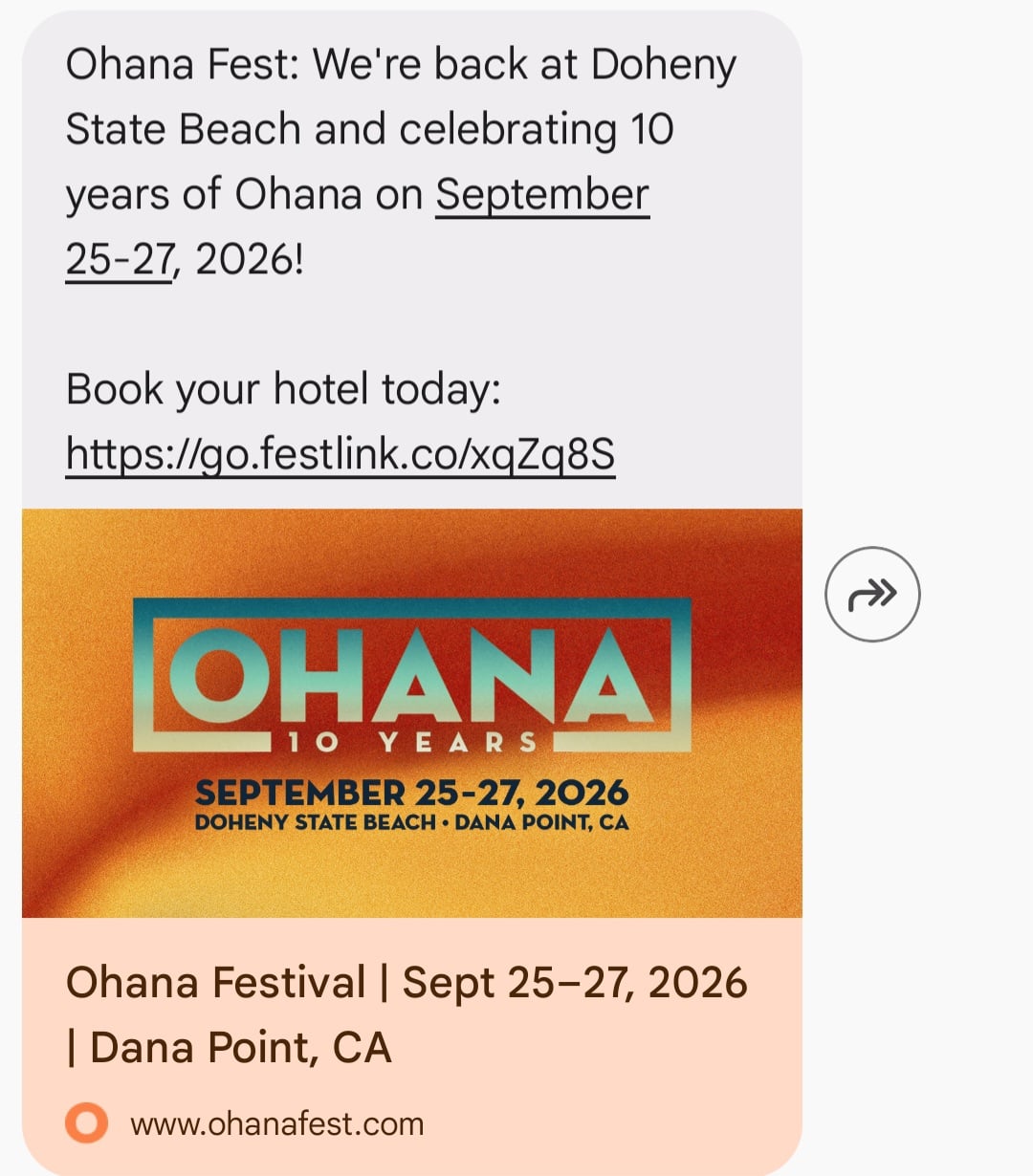
Task: Forward this message with the arrow icon
Action: coord(871,594)
